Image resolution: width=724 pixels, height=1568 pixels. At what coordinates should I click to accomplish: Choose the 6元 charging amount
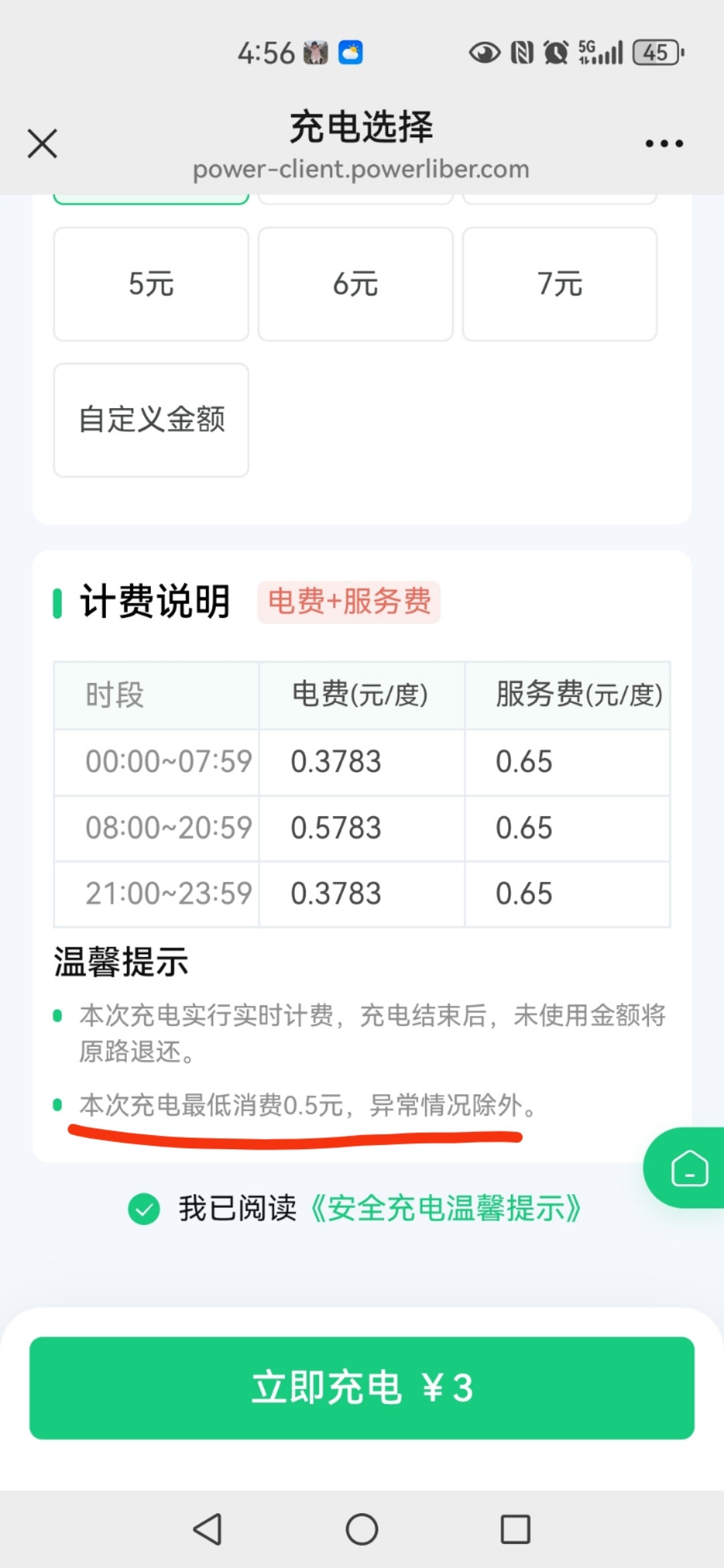click(x=356, y=284)
